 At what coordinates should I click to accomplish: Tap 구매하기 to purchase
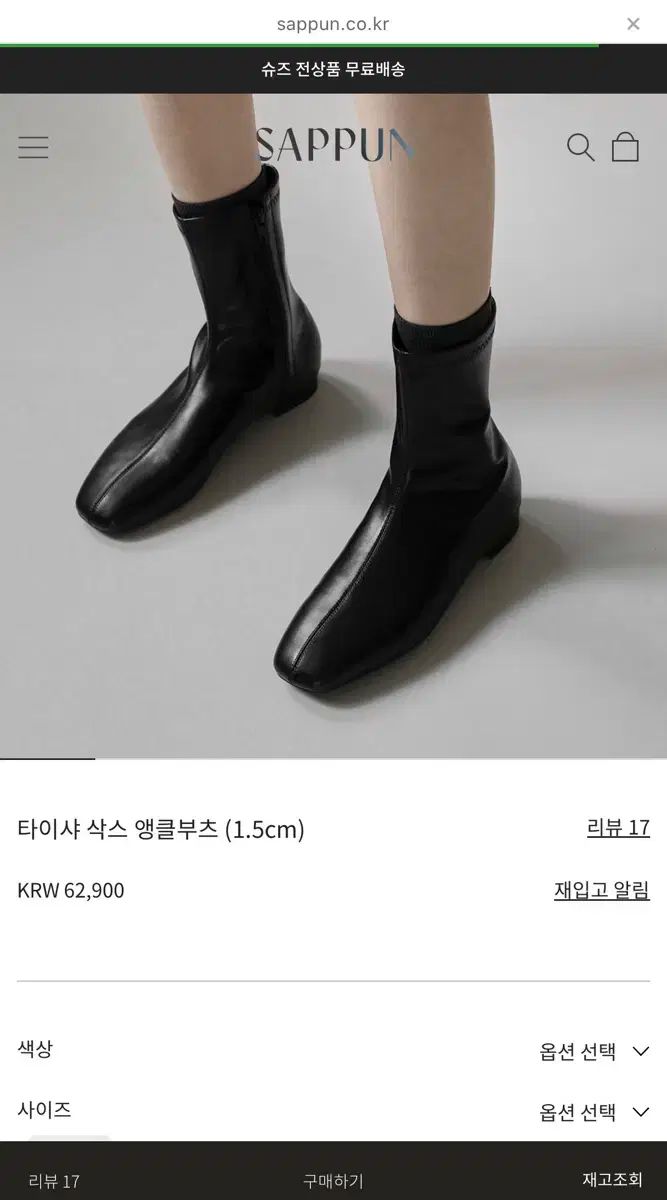pyautogui.click(x=333, y=1181)
